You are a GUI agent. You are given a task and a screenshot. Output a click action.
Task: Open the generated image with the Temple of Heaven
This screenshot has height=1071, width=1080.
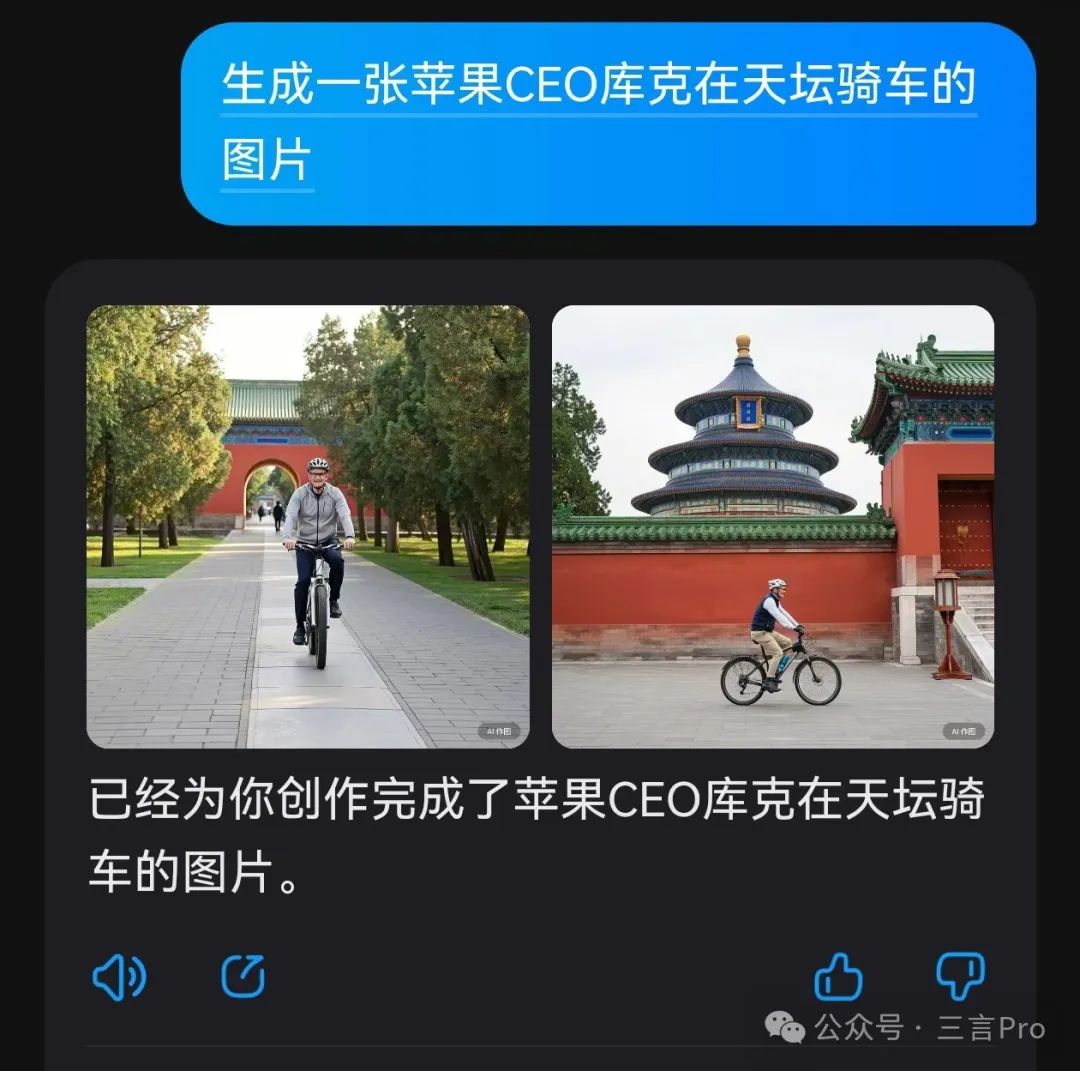pyautogui.click(x=773, y=527)
